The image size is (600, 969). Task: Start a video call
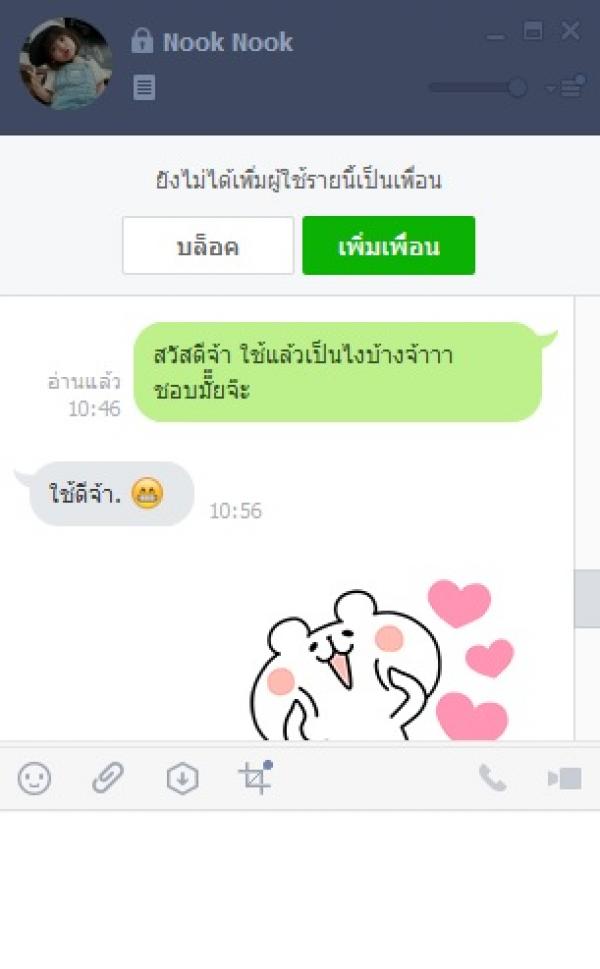coord(565,779)
